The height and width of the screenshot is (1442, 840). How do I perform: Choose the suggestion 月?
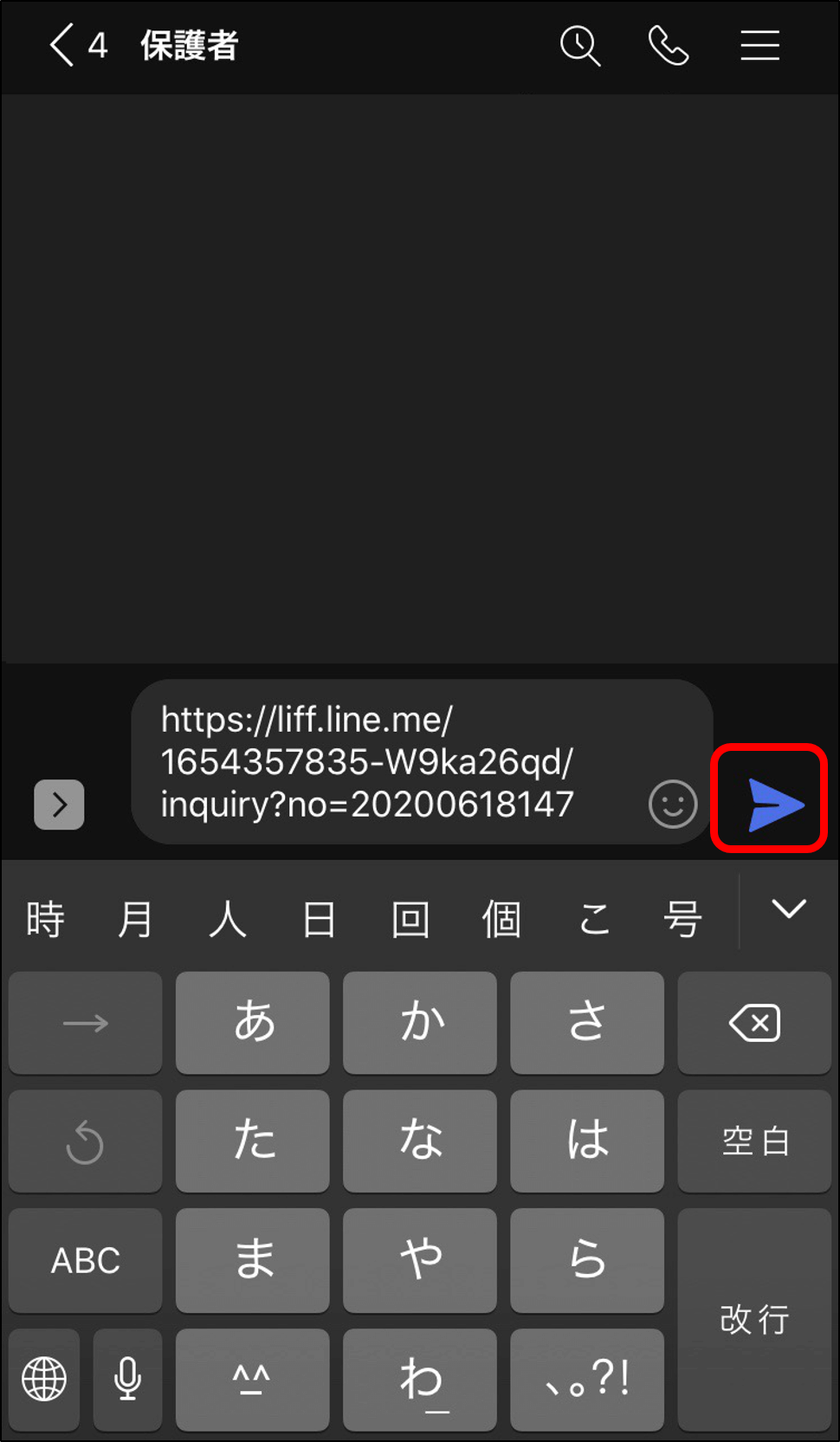tap(136, 919)
